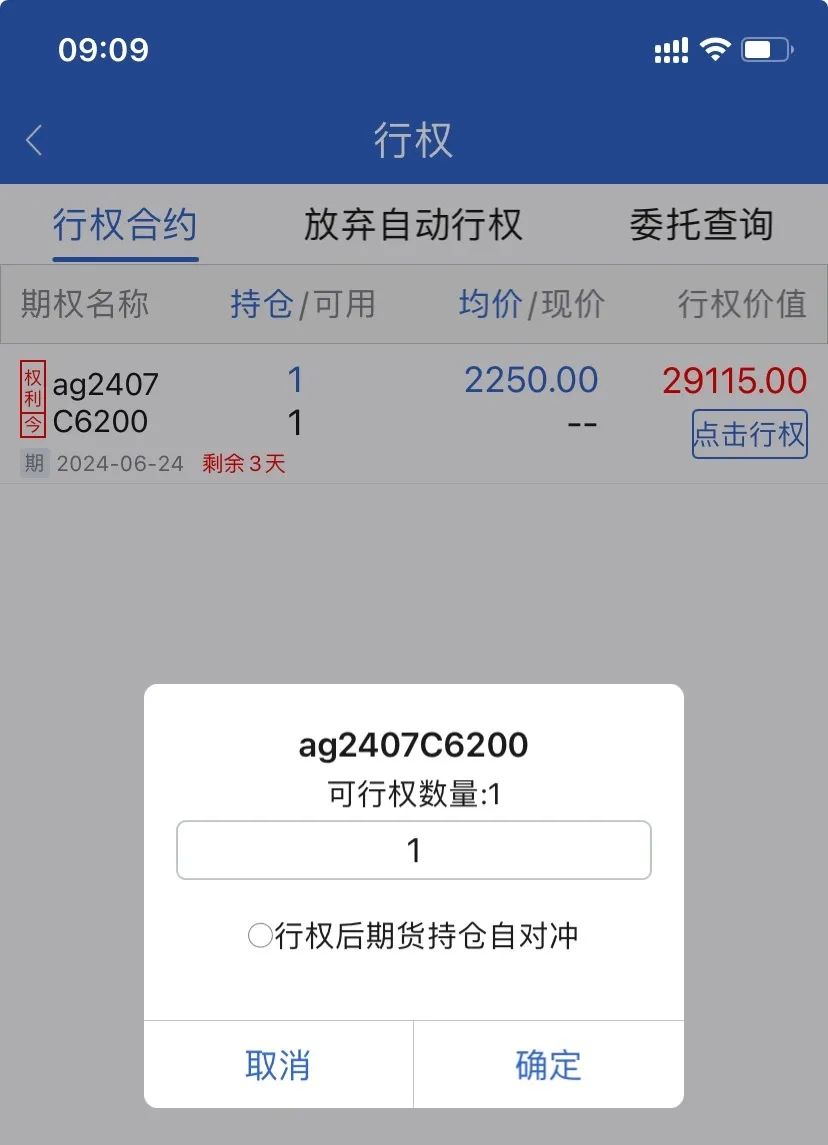This screenshot has width=828, height=1145.
Task: Cancel the exercise dialog with 取消
Action: [x=278, y=1065]
